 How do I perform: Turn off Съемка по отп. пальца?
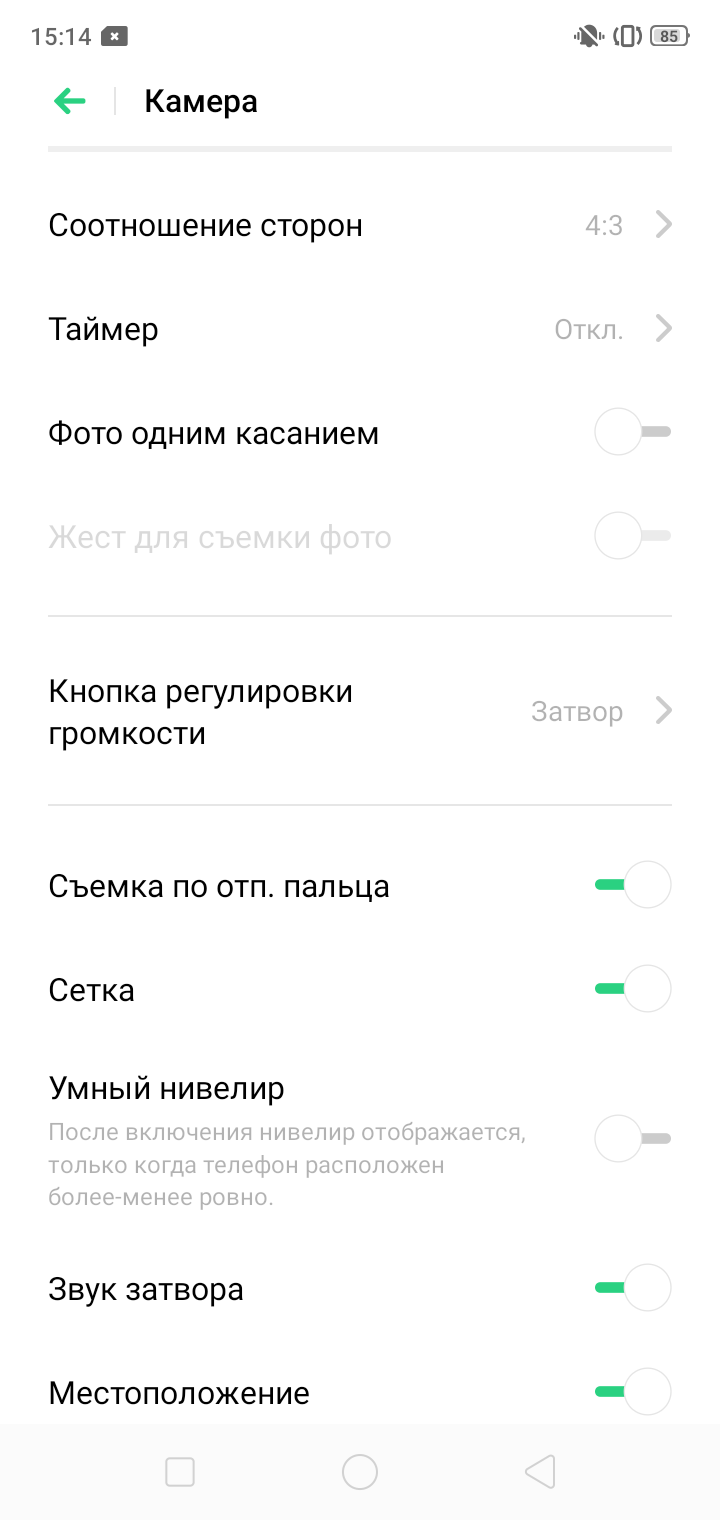[632, 886]
